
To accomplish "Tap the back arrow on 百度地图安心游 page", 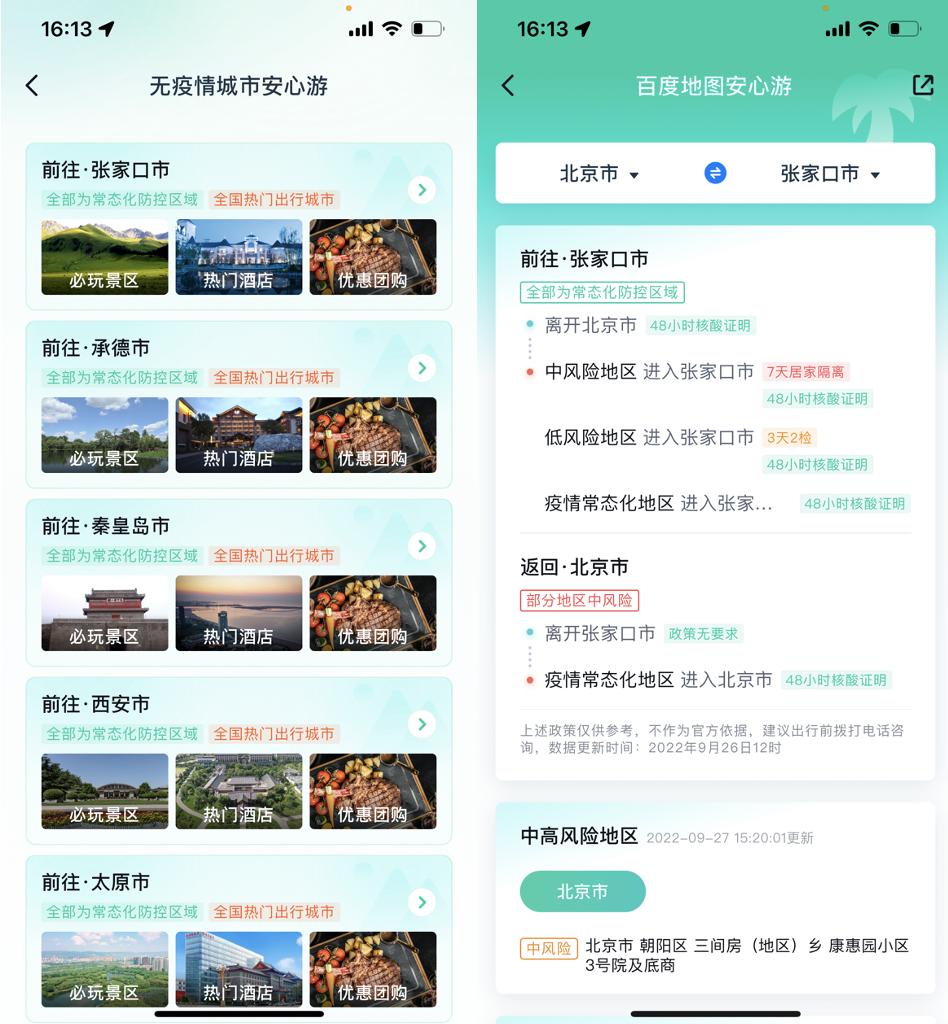I will tap(508, 87).
